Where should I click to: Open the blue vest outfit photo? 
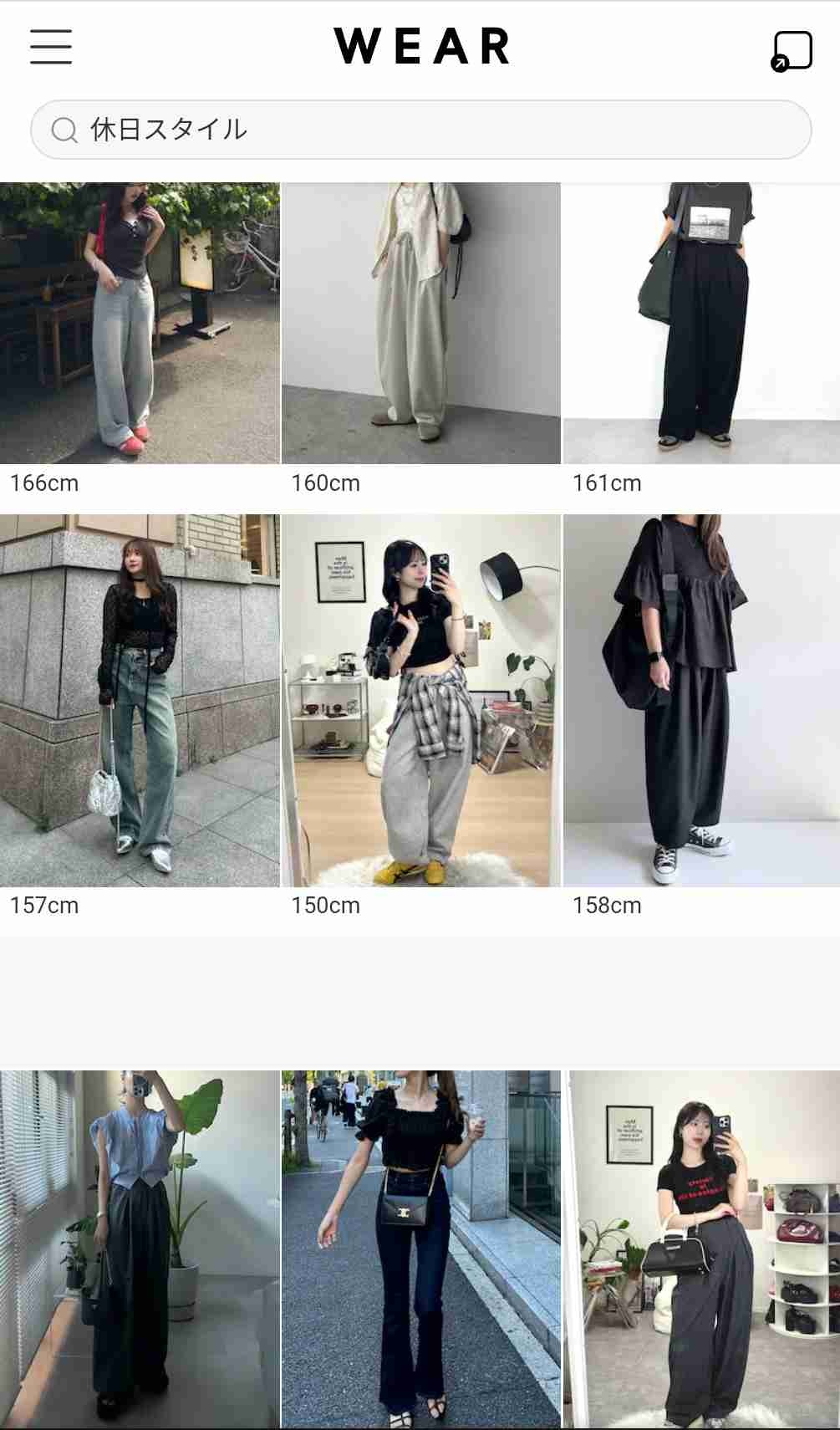140,1249
